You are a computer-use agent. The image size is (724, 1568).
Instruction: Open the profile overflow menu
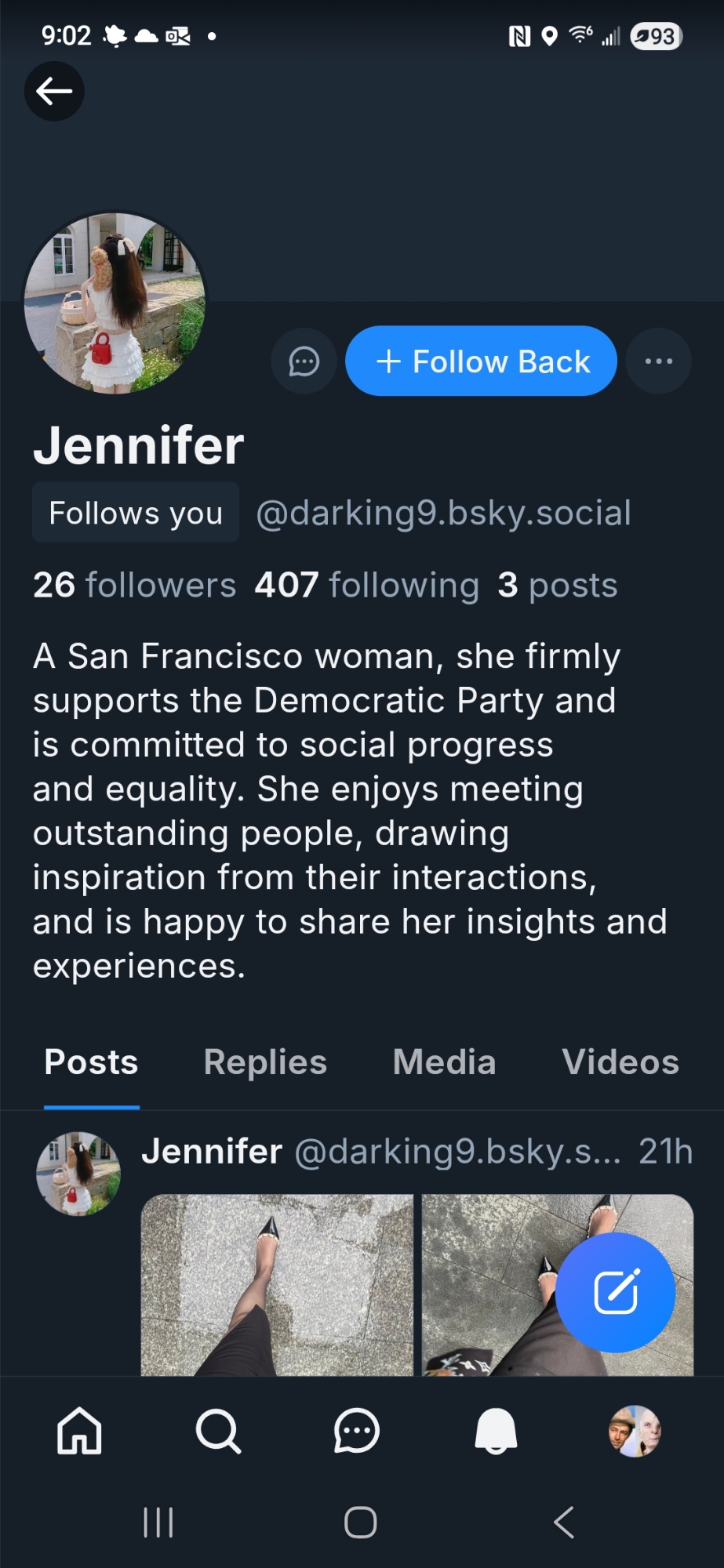[x=658, y=361]
